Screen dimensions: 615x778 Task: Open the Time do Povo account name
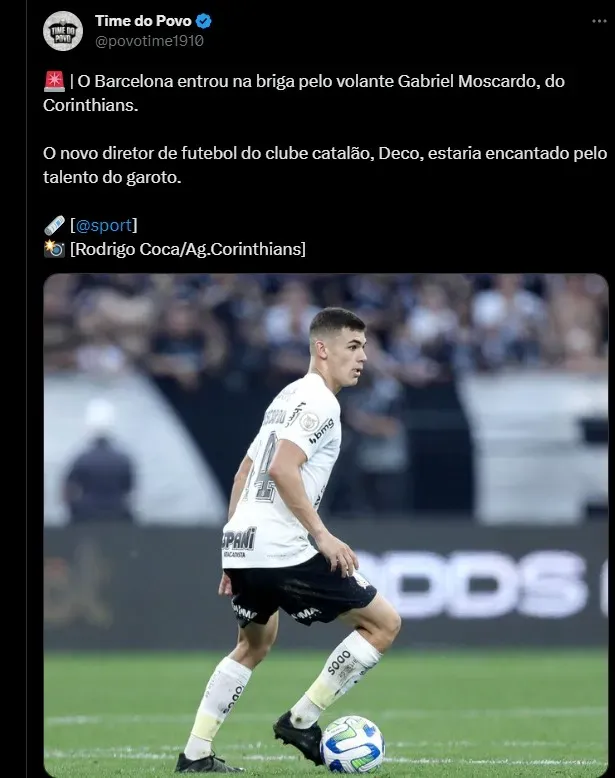pyautogui.click(x=143, y=21)
